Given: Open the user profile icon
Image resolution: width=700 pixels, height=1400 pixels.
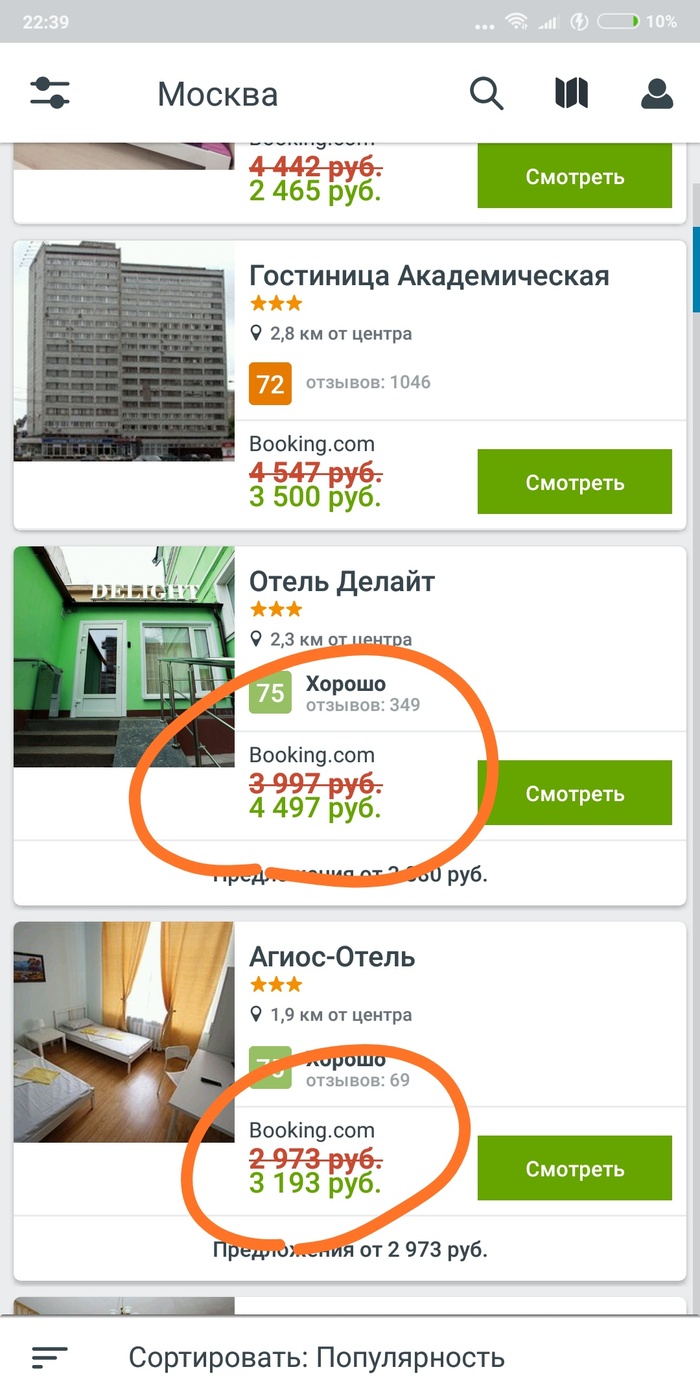Looking at the screenshot, I should pos(657,94).
